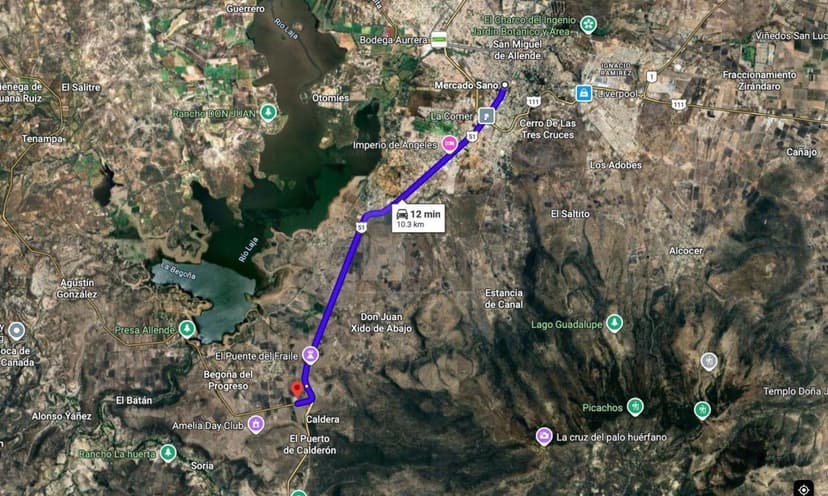
Task: Tap the red destination pin
Action: click(x=295, y=389)
